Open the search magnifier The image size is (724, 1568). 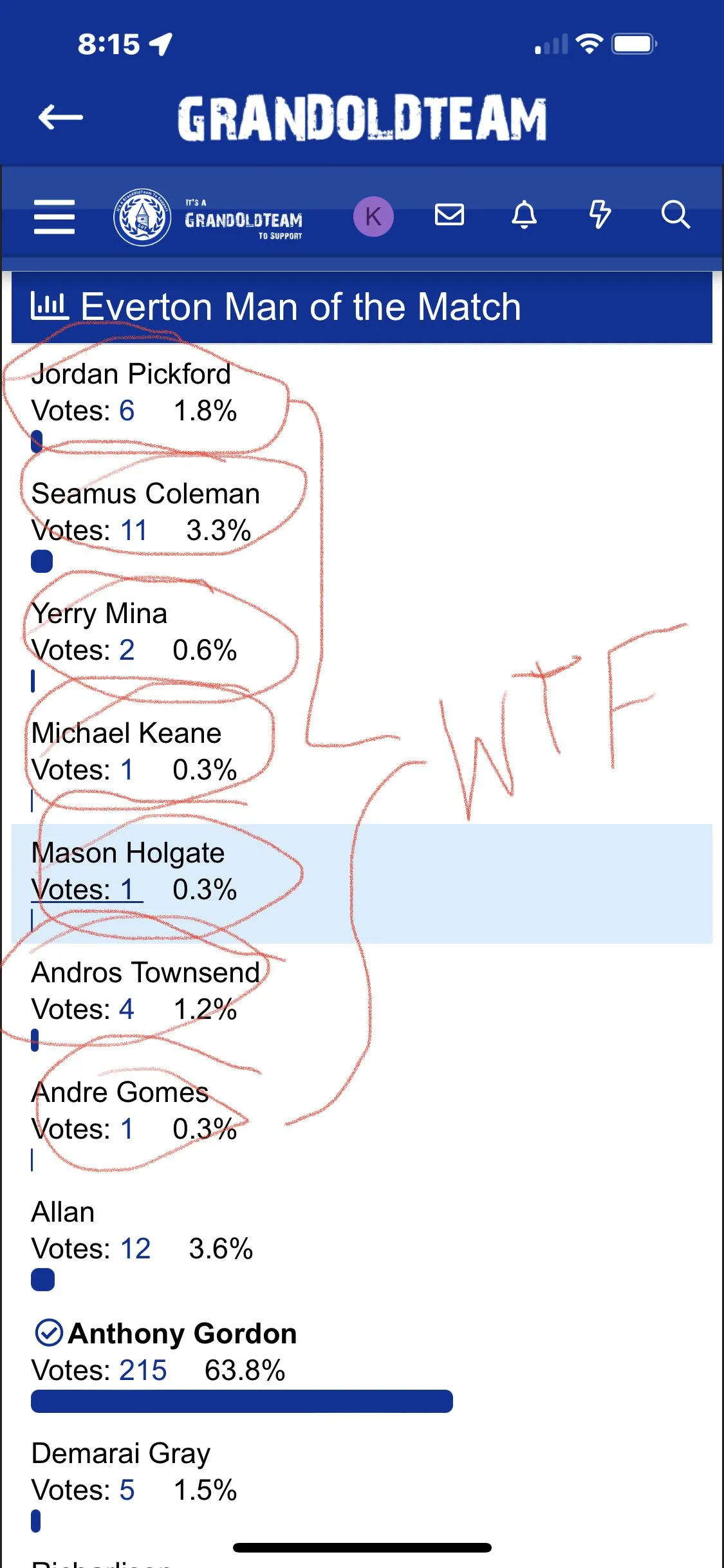(676, 214)
